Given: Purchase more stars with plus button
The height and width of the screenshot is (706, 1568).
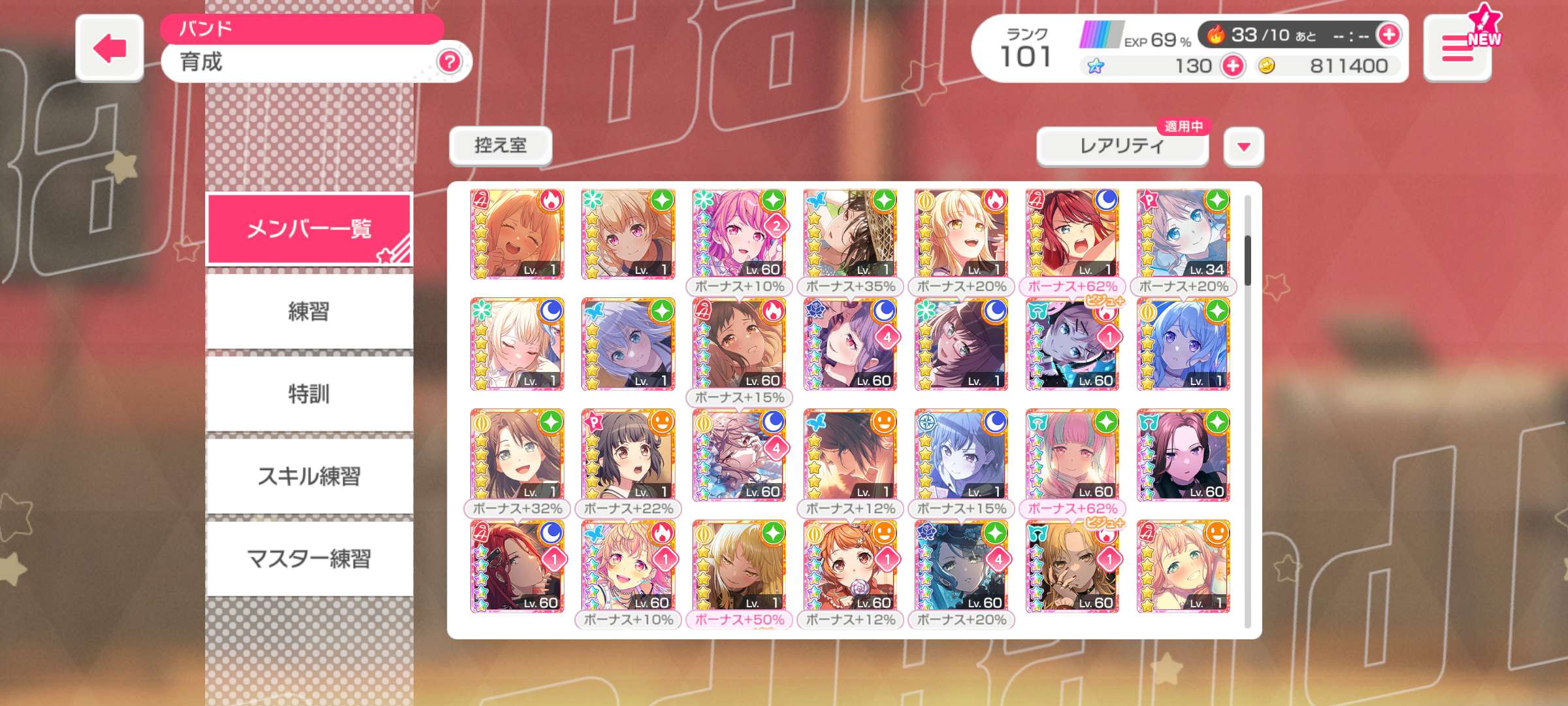Looking at the screenshot, I should click(x=1232, y=66).
